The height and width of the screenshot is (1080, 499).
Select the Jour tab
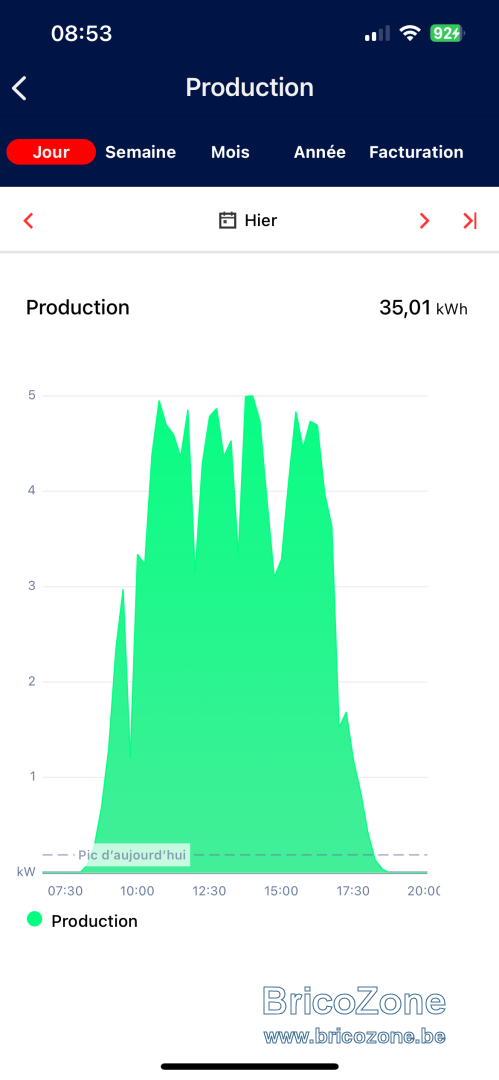tap(51, 152)
